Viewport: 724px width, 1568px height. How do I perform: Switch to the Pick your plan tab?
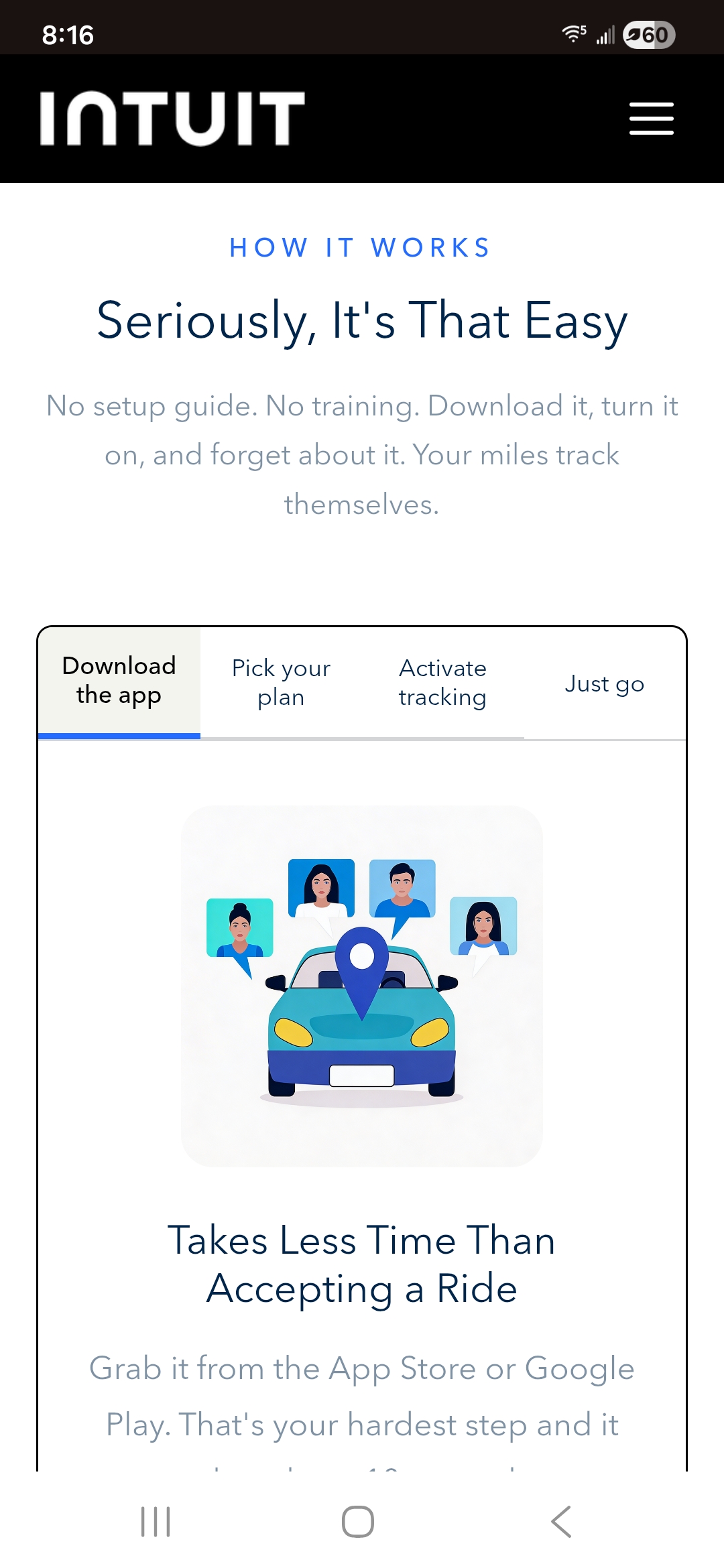point(280,682)
